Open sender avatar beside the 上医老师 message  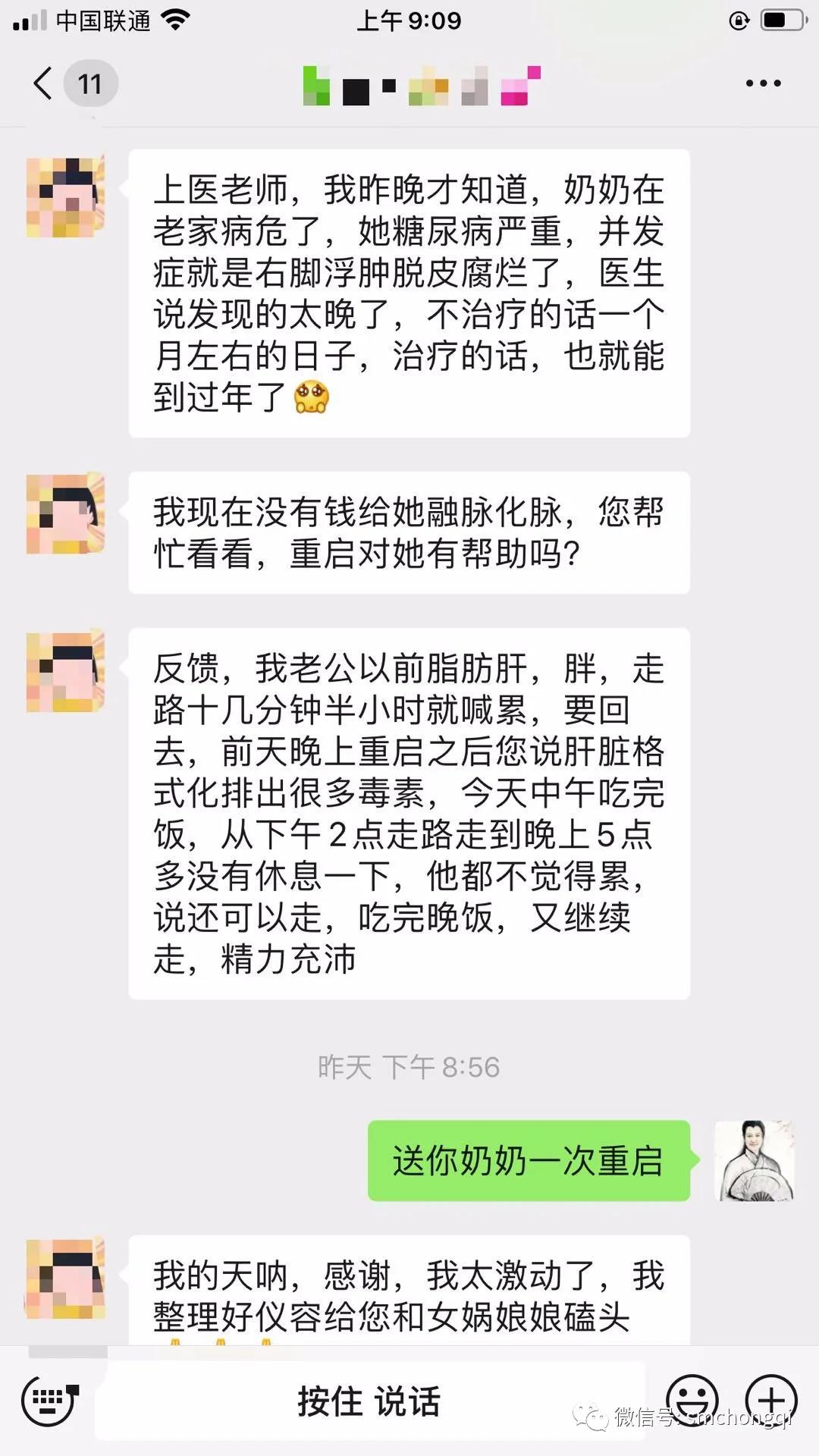[x=65, y=197]
